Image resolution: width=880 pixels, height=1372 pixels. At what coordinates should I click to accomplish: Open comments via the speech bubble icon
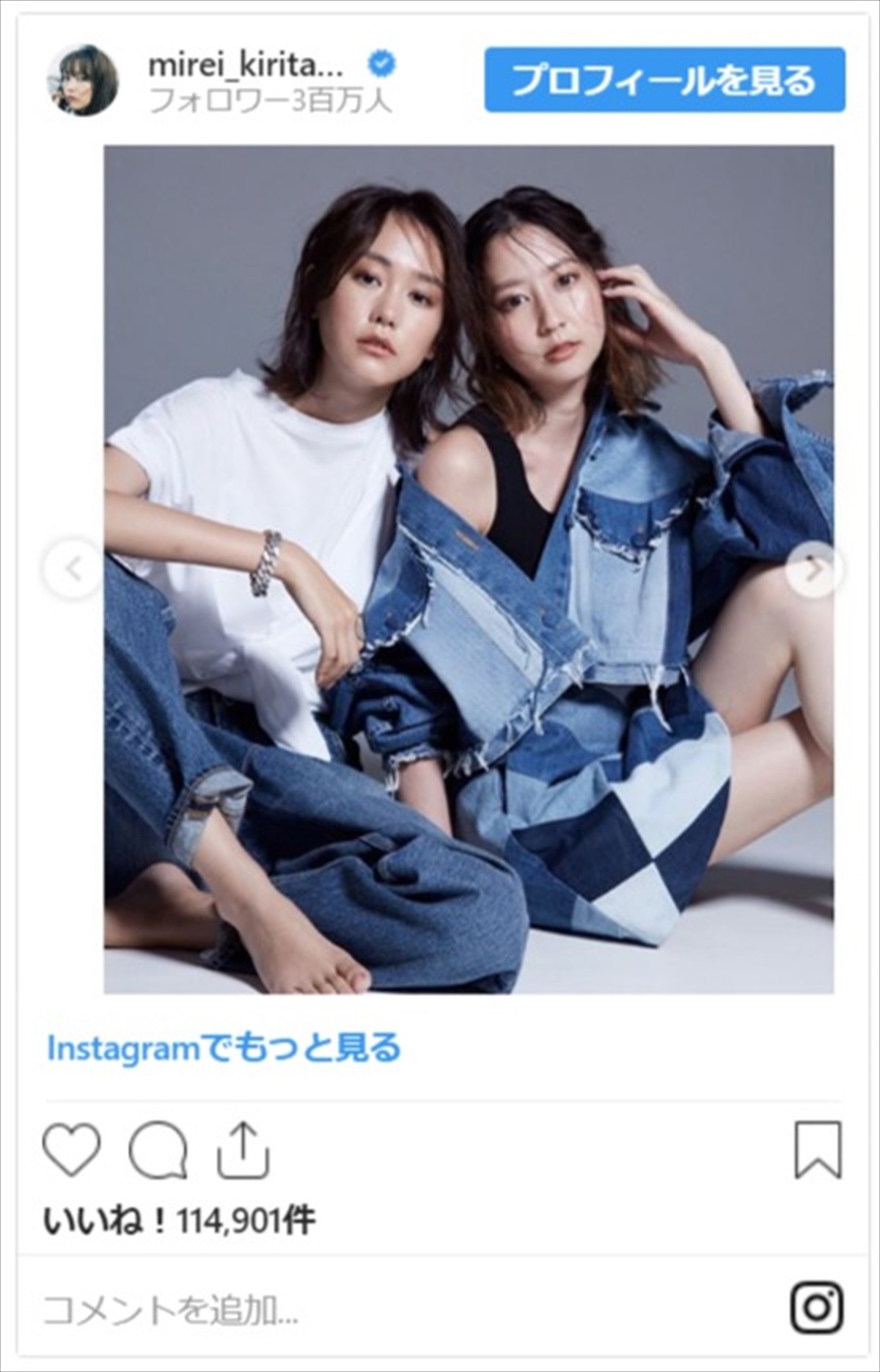pos(158,1150)
